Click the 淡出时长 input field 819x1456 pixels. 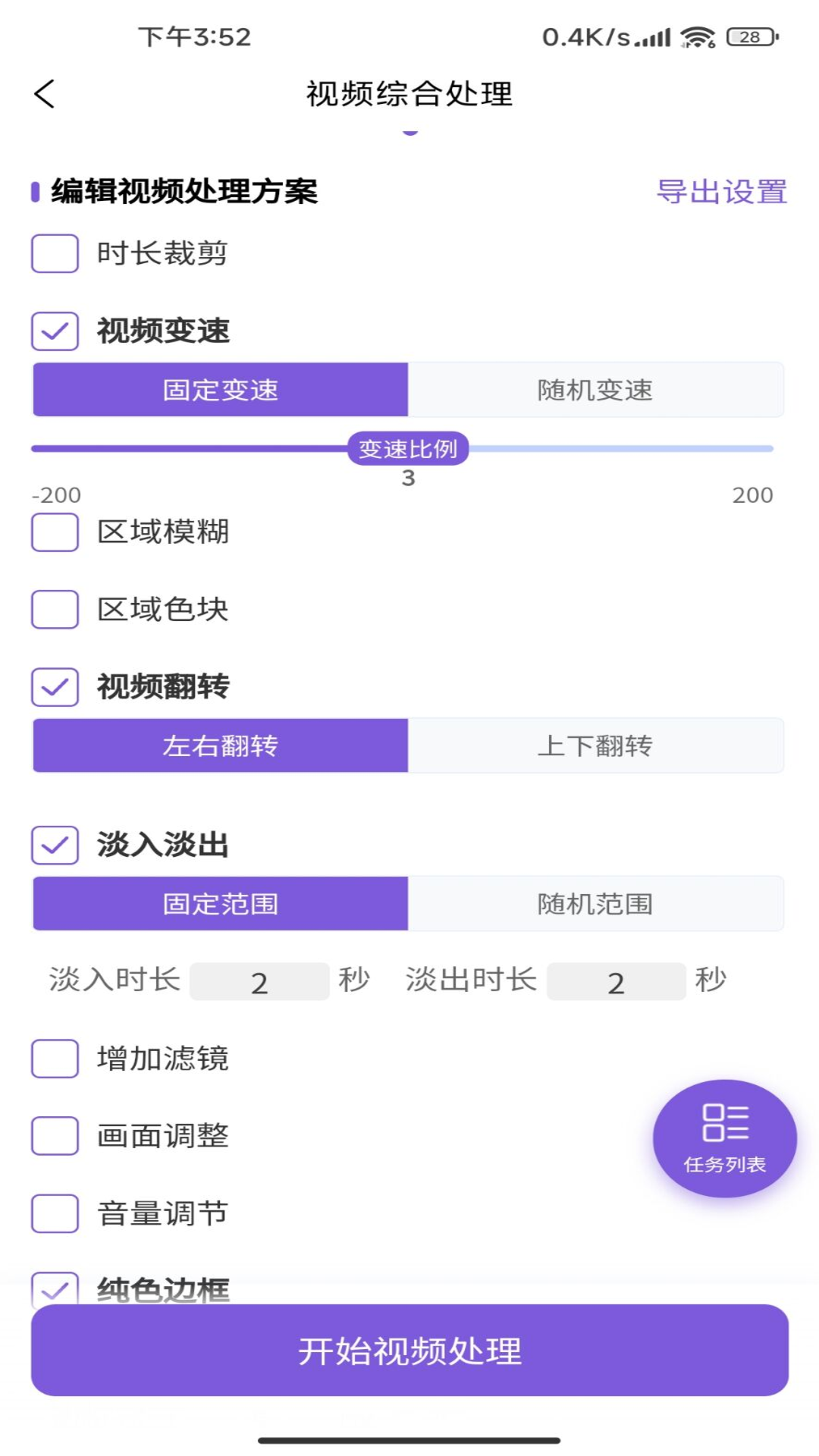(617, 981)
